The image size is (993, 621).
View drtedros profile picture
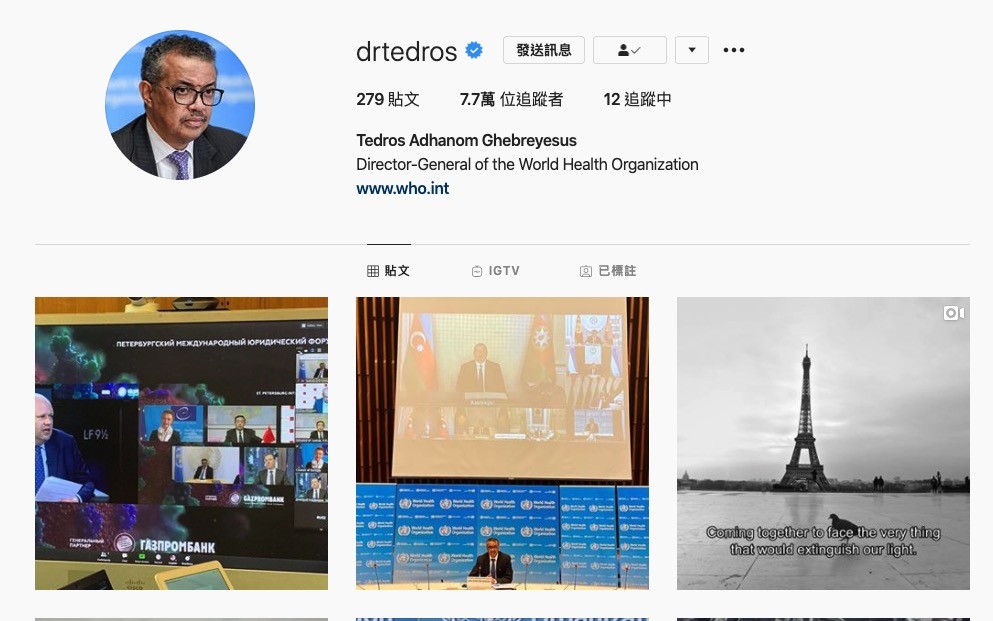(180, 105)
